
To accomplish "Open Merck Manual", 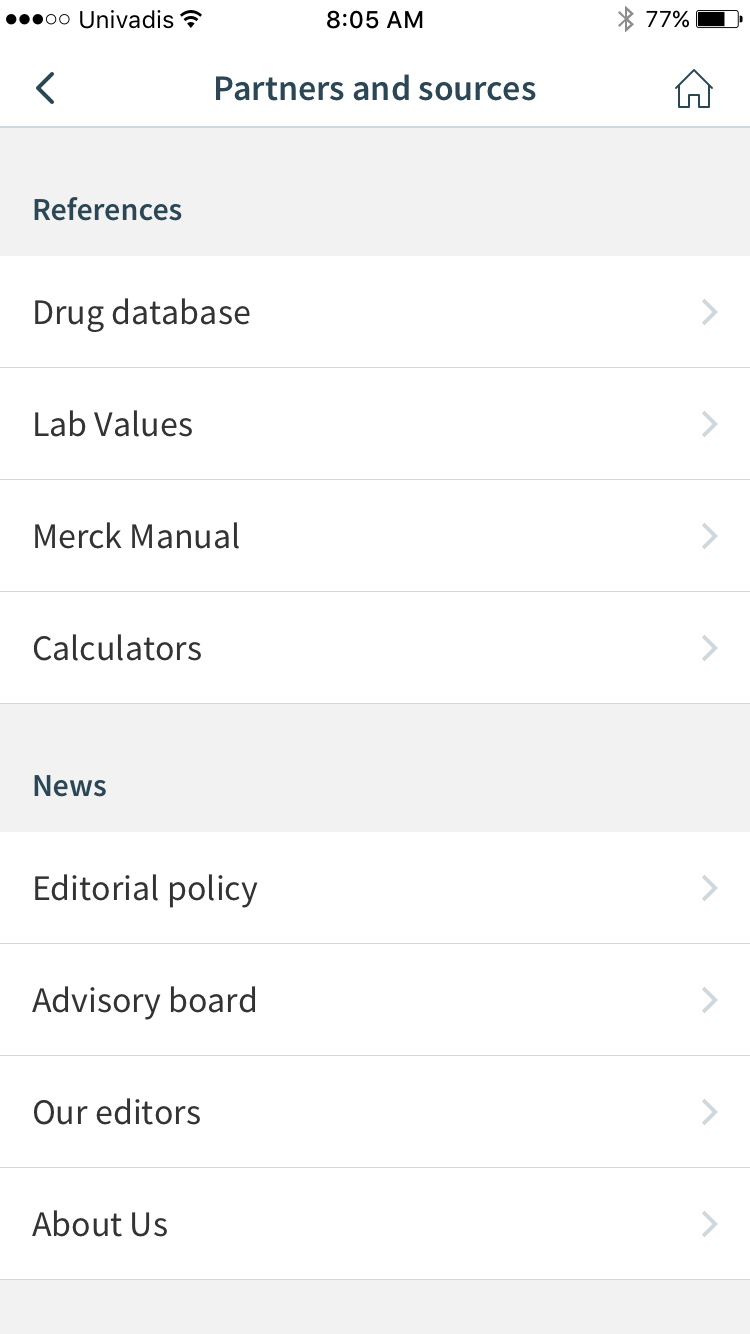I will click(375, 536).
